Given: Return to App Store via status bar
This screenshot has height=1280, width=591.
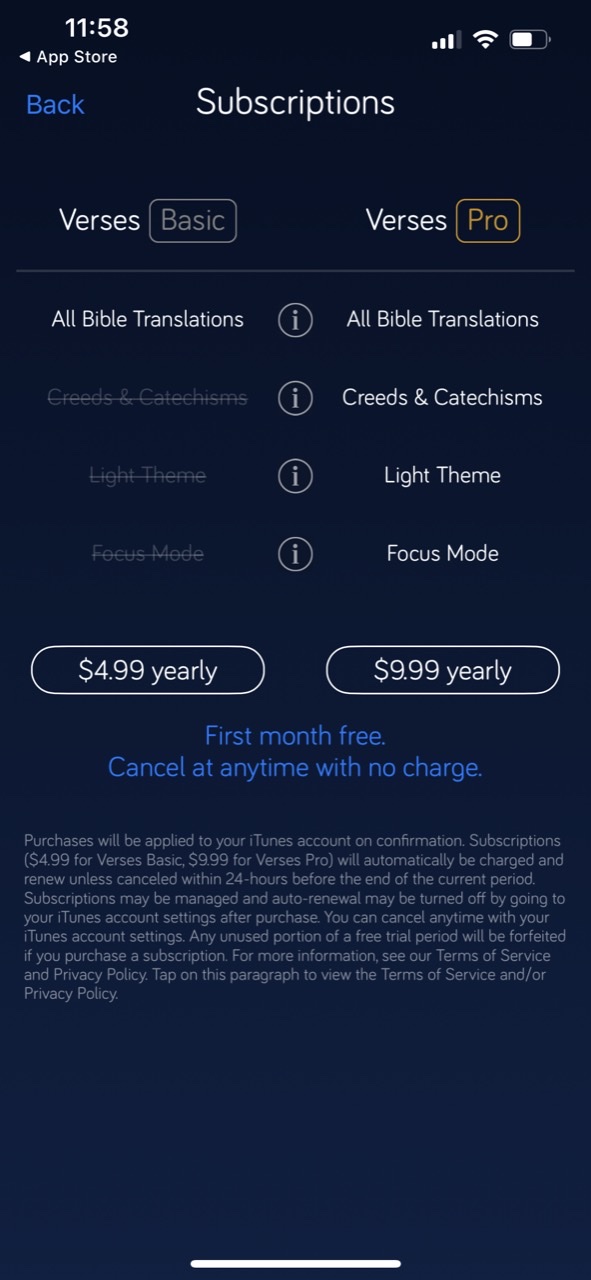Looking at the screenshot, I should pos(68,57).
